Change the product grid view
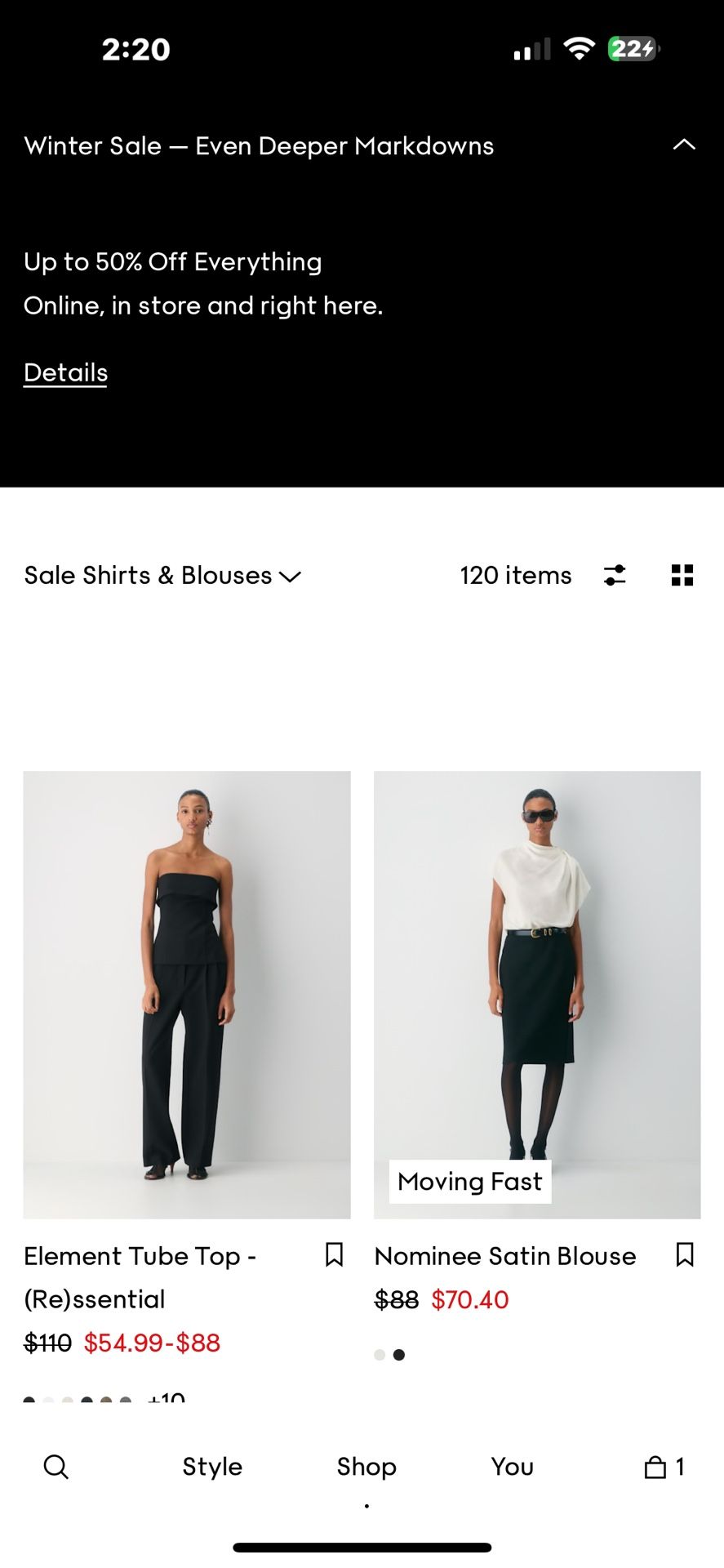Screen dimensions: 724x1568 tap(682, 576)
